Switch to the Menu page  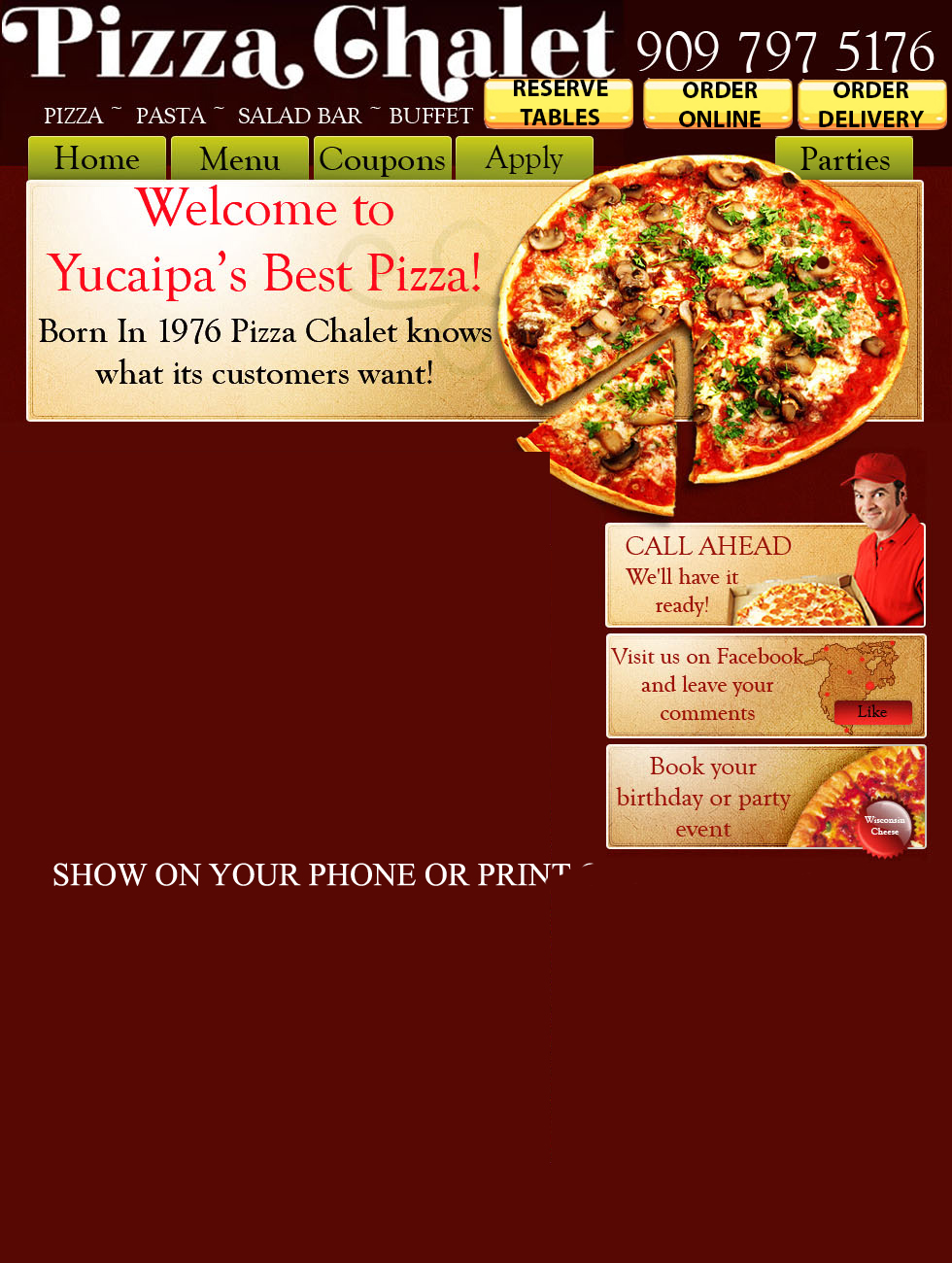pyautogui.click(x=239, y=157)
